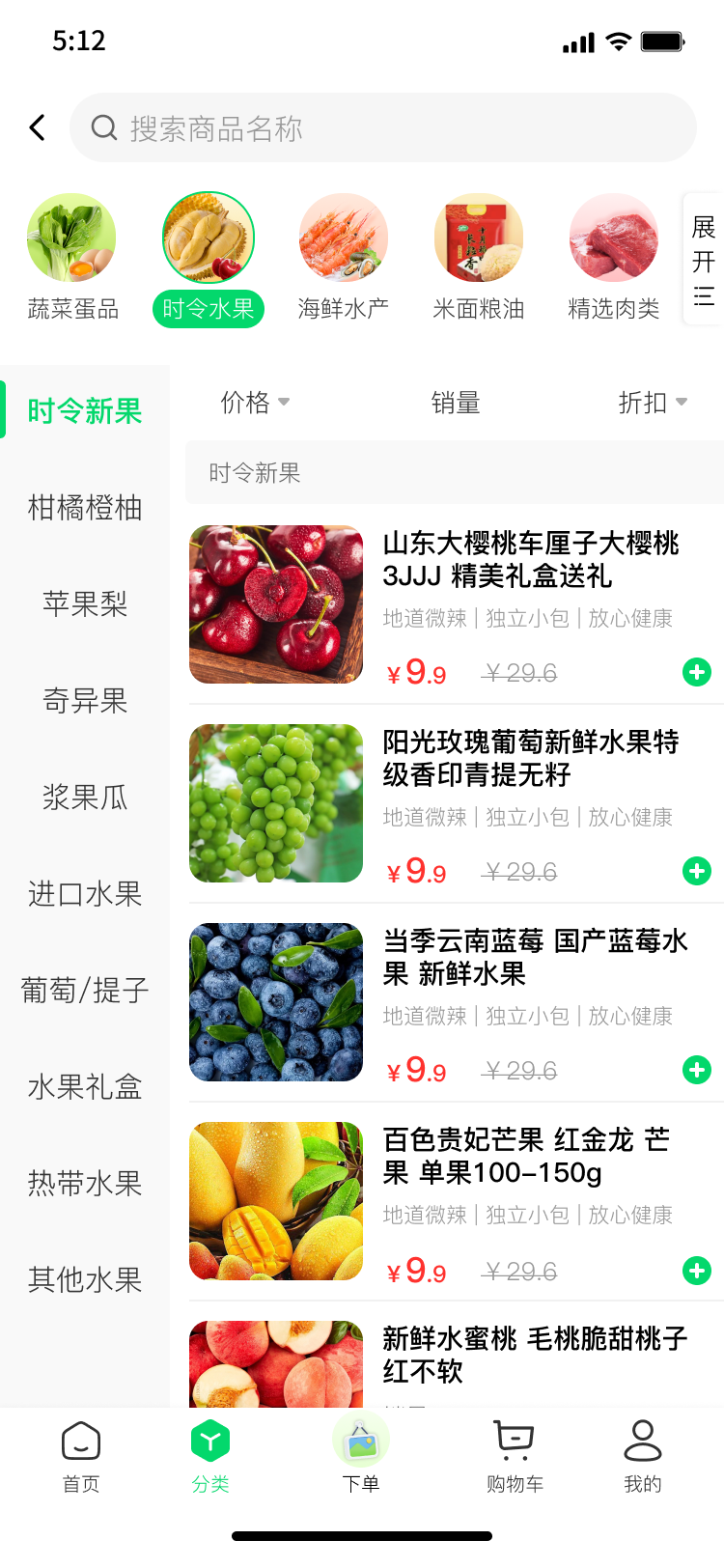This screenshot has height=1568, width=724.
Task: Open the 进口水果 subcategory
Action: coord(85,894)
